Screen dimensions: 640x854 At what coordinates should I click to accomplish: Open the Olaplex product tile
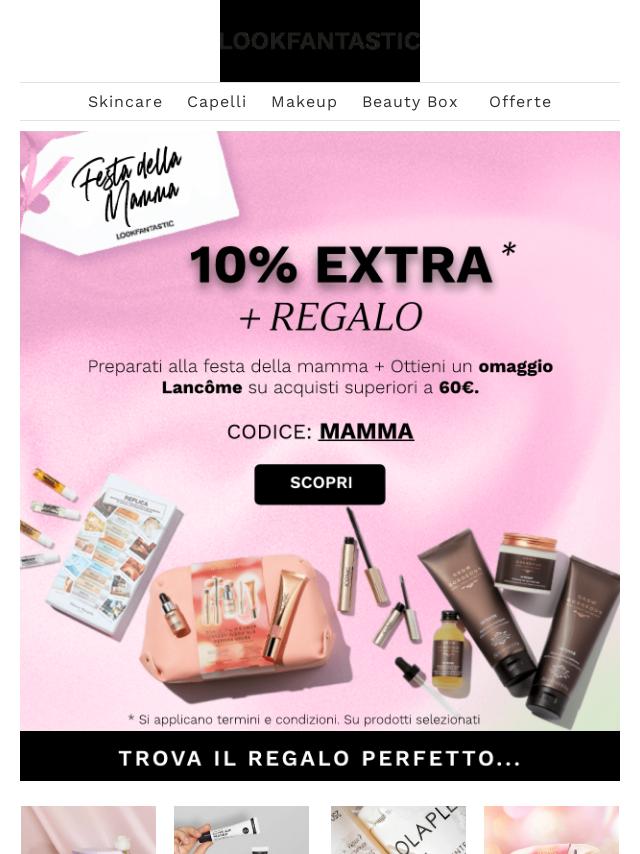coord(398,831)
